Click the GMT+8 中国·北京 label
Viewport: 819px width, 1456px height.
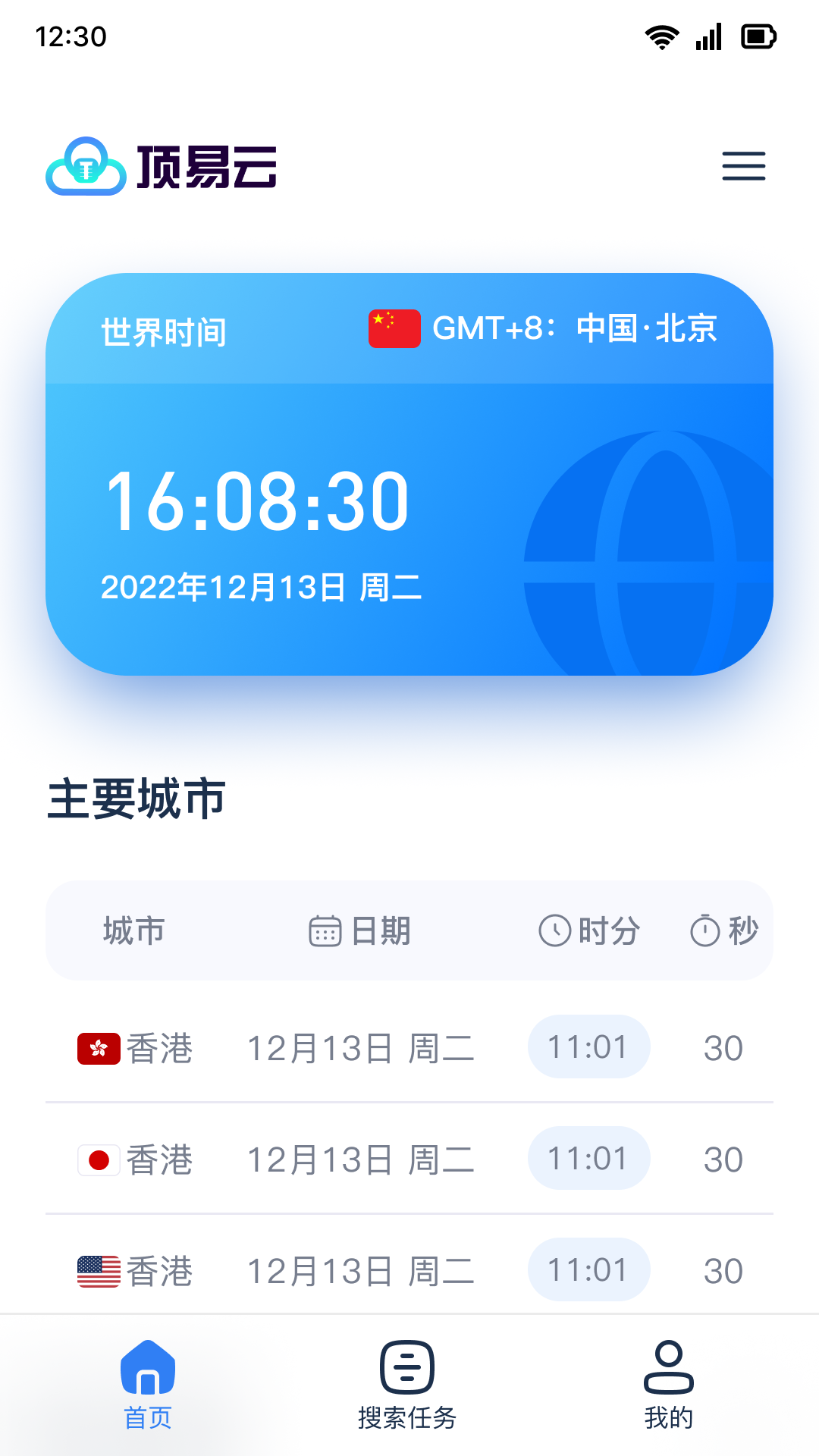pos(574,328)
